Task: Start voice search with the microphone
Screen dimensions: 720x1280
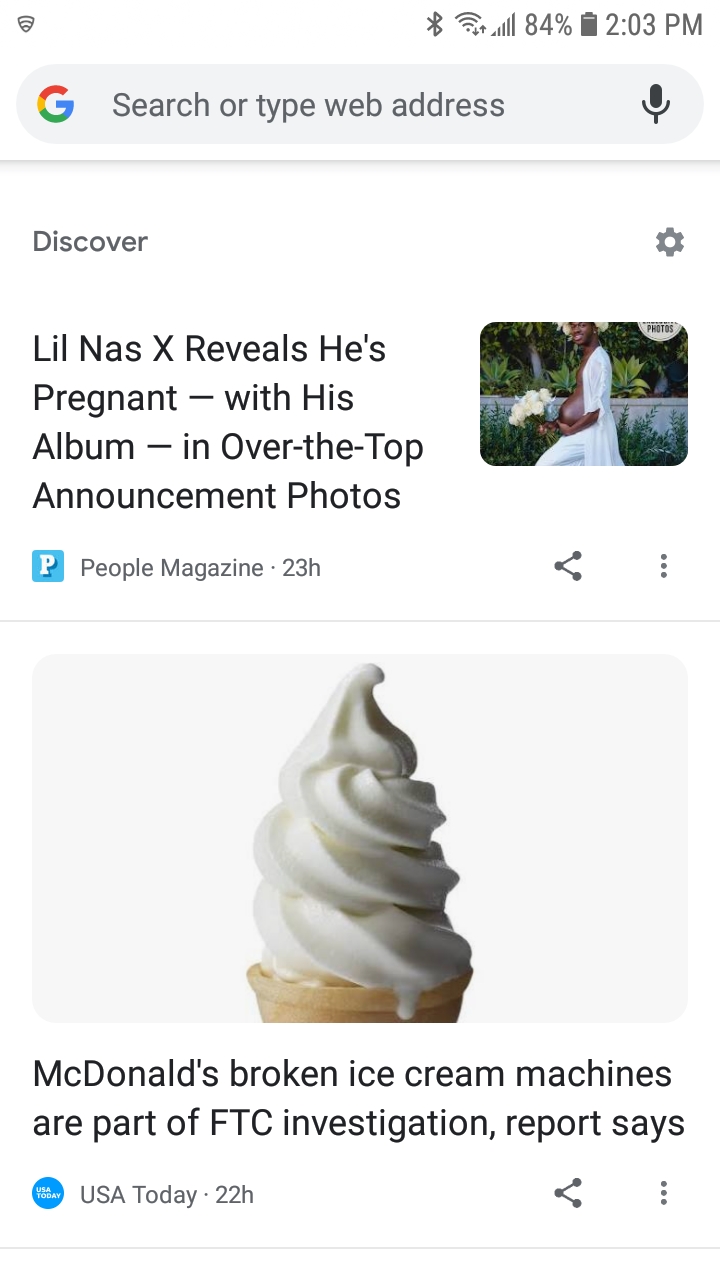Action: 656,104
